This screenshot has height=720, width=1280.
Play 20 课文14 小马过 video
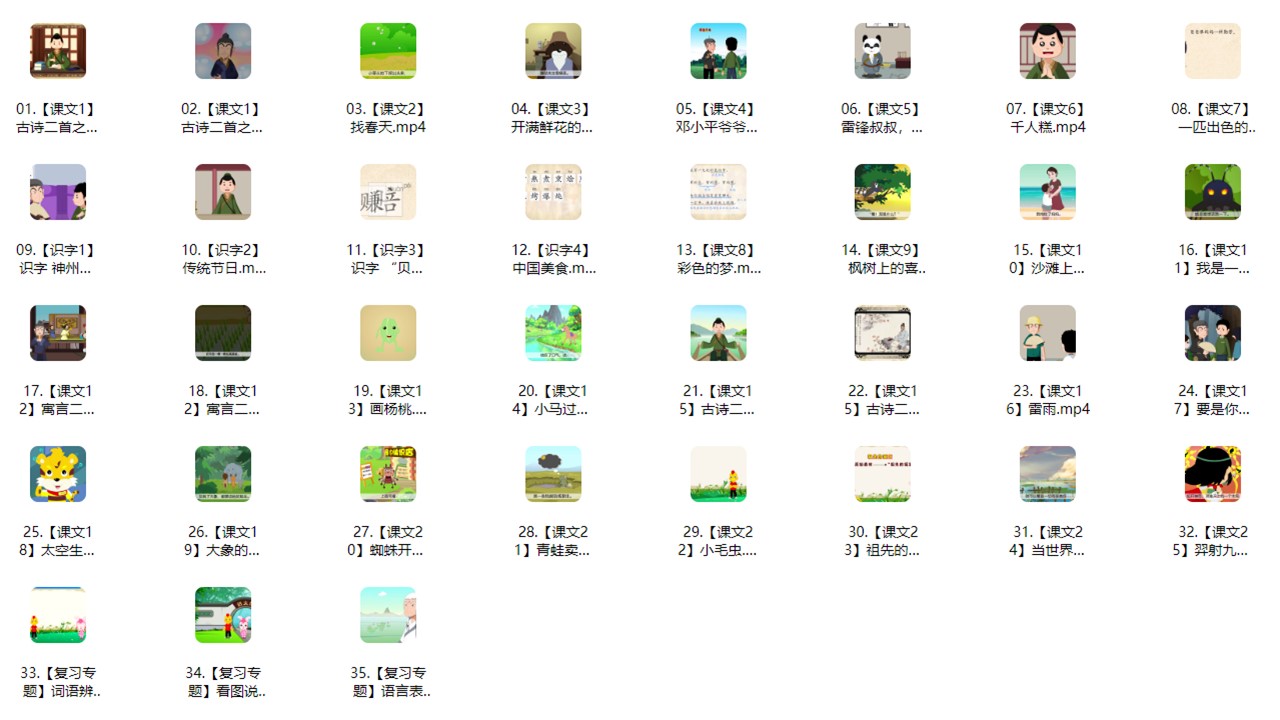(x=553, y=334)
